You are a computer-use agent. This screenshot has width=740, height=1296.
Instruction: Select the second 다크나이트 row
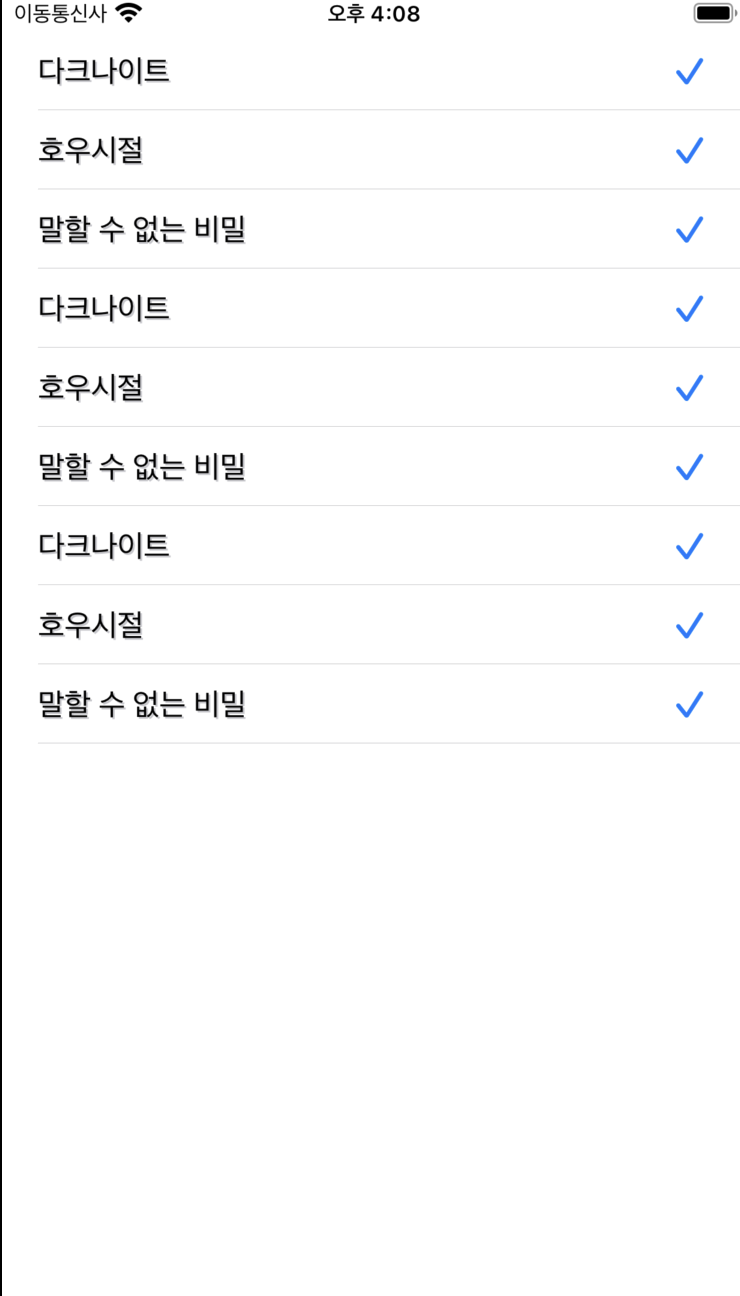pyautogui.click(x=104, y=308)
